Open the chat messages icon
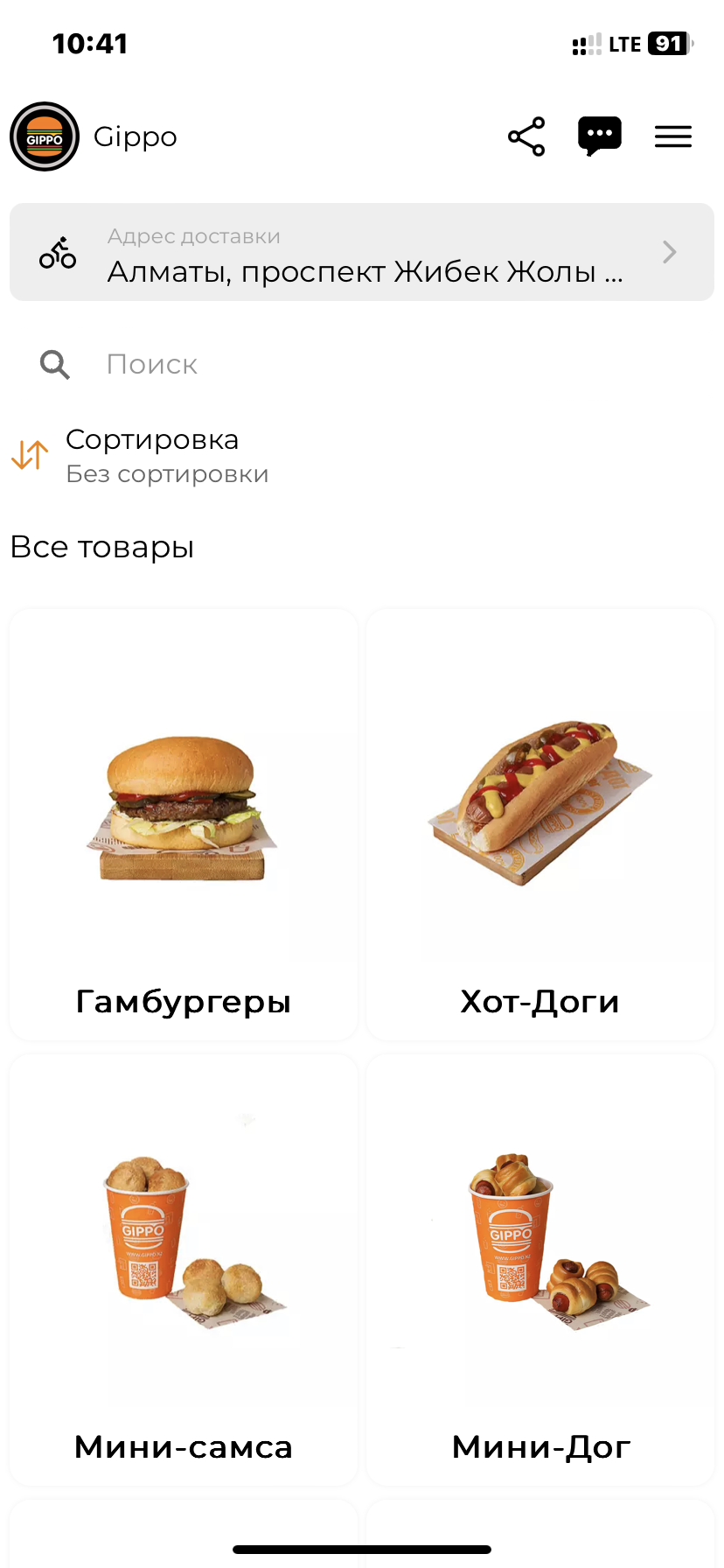The width and height of the screenshot is (724, 1568). pyautogui.click(x=599, y=136)
